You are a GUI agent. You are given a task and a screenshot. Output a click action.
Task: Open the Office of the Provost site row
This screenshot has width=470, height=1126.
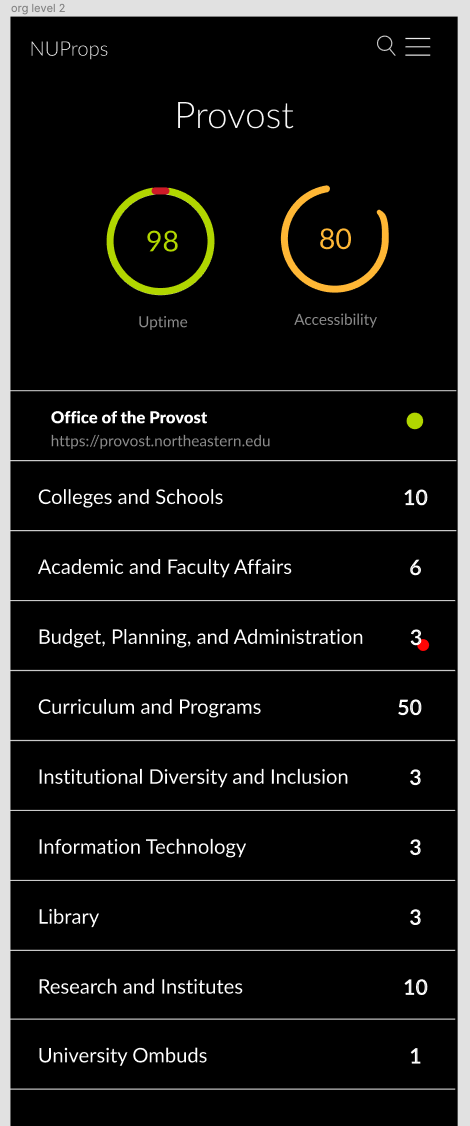(234, 426)
